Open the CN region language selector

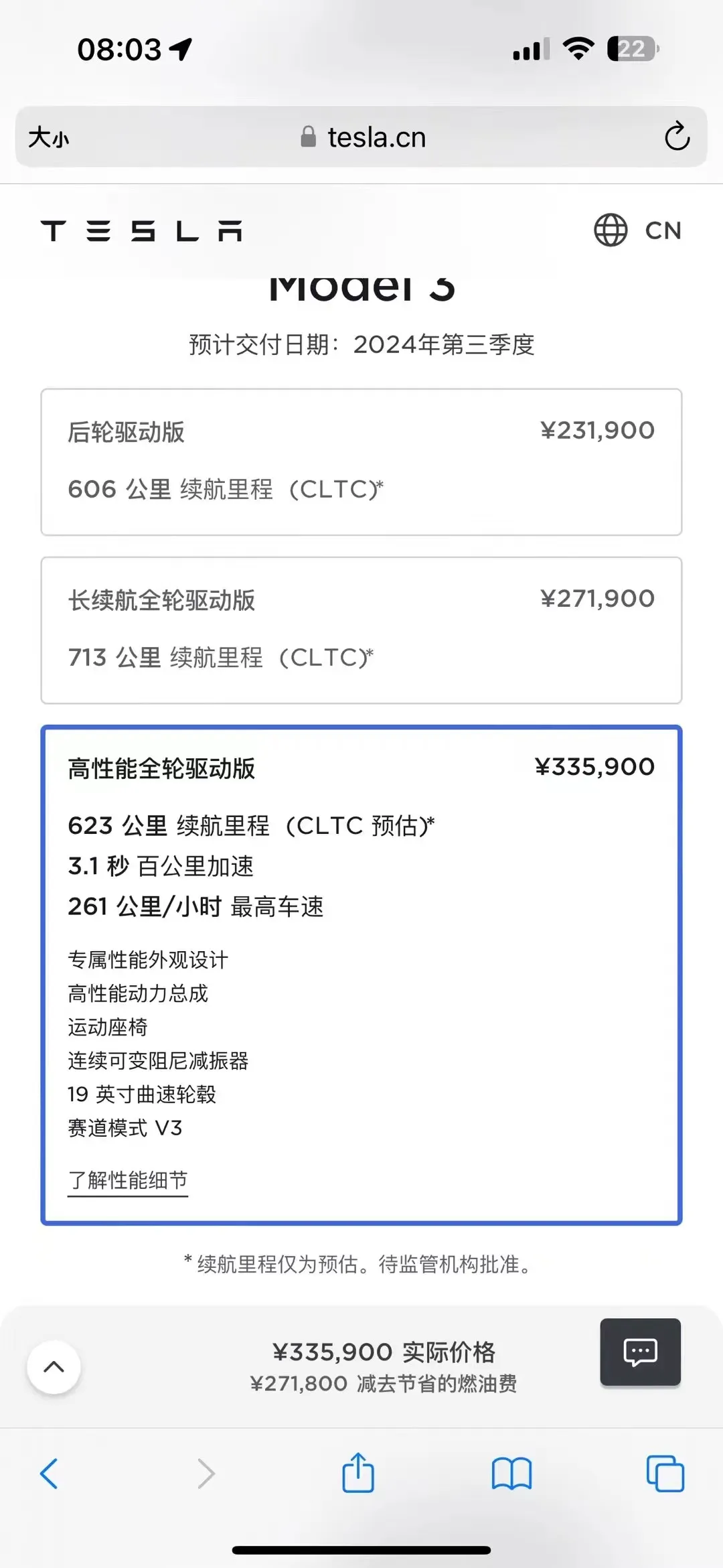(638, 230)
